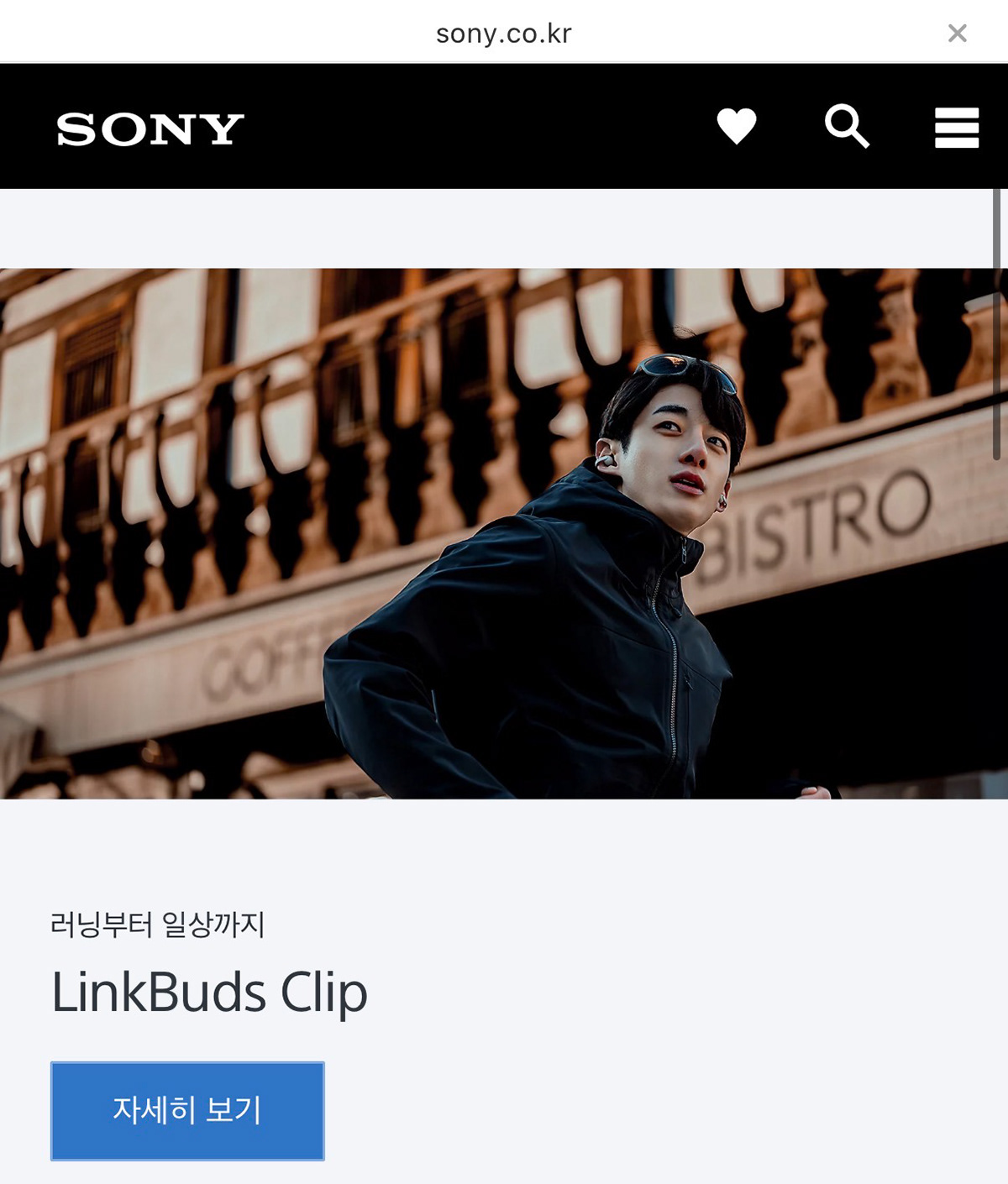This screenshot has width=1008, height=1184.
Task: Open the hamburger menu
Action: click(957, 128)
